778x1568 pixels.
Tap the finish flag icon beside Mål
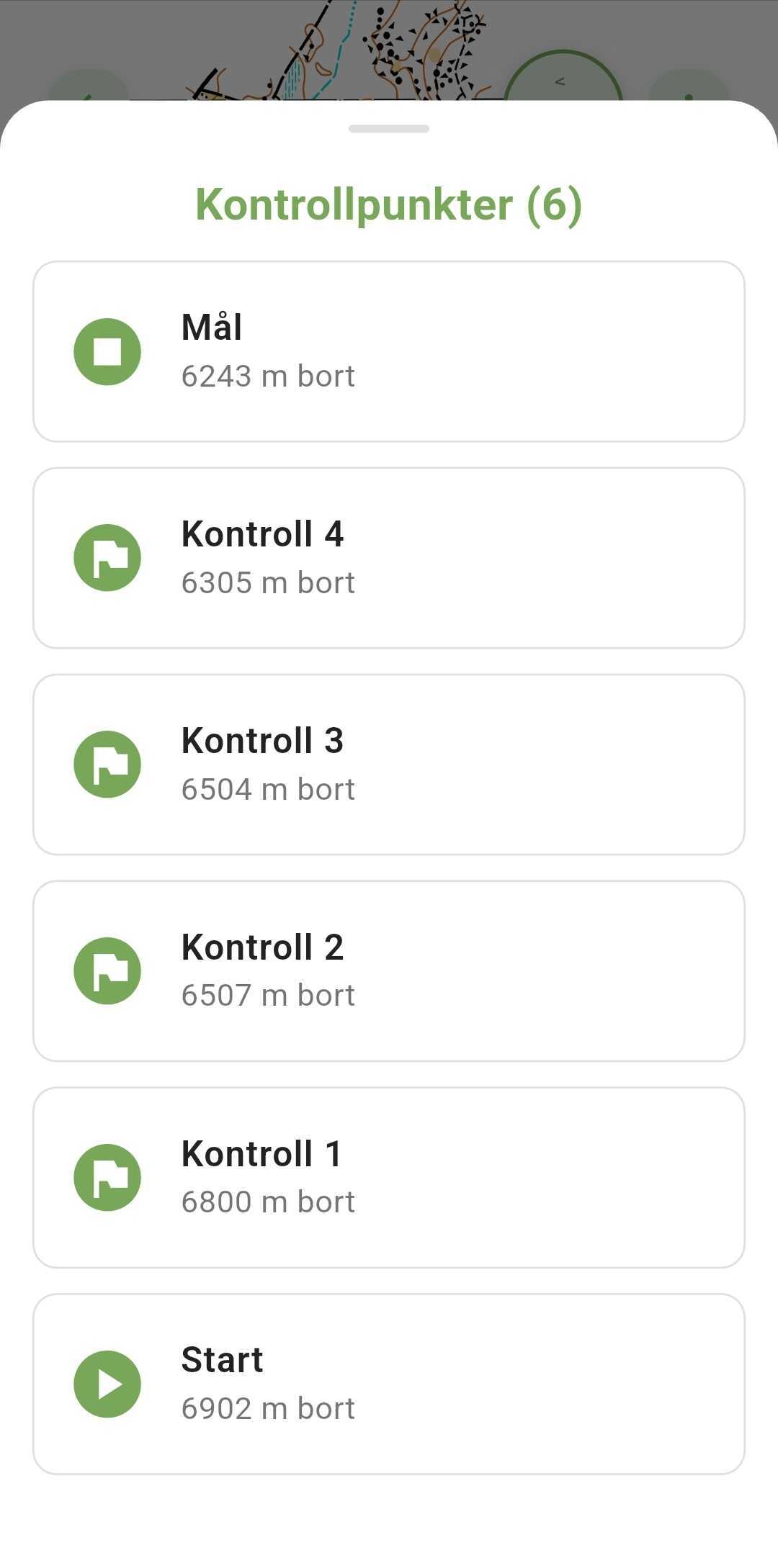click(107, 351)
